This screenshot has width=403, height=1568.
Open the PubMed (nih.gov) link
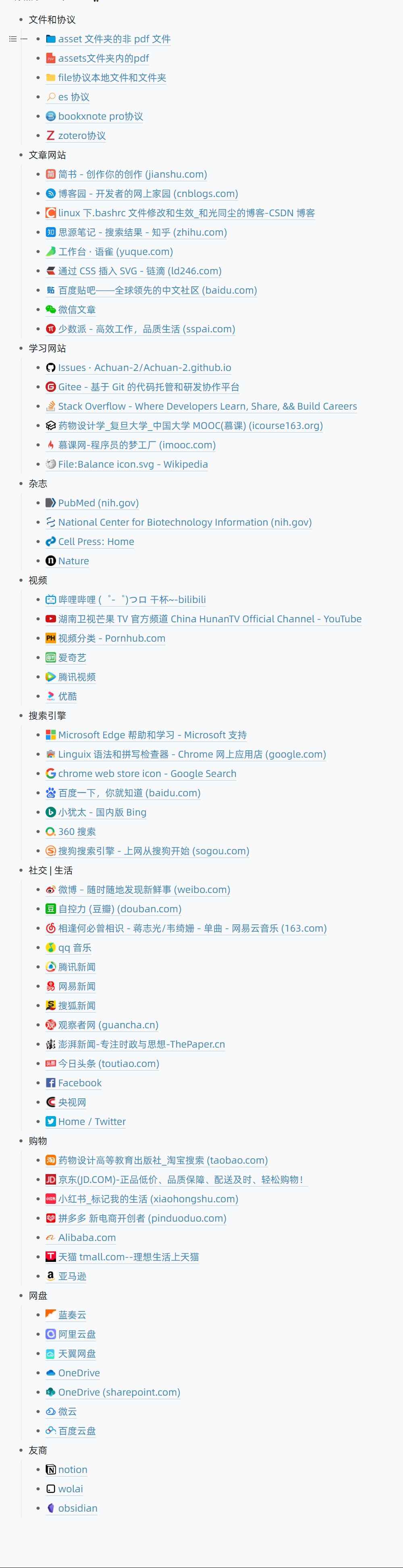[98, 503]
